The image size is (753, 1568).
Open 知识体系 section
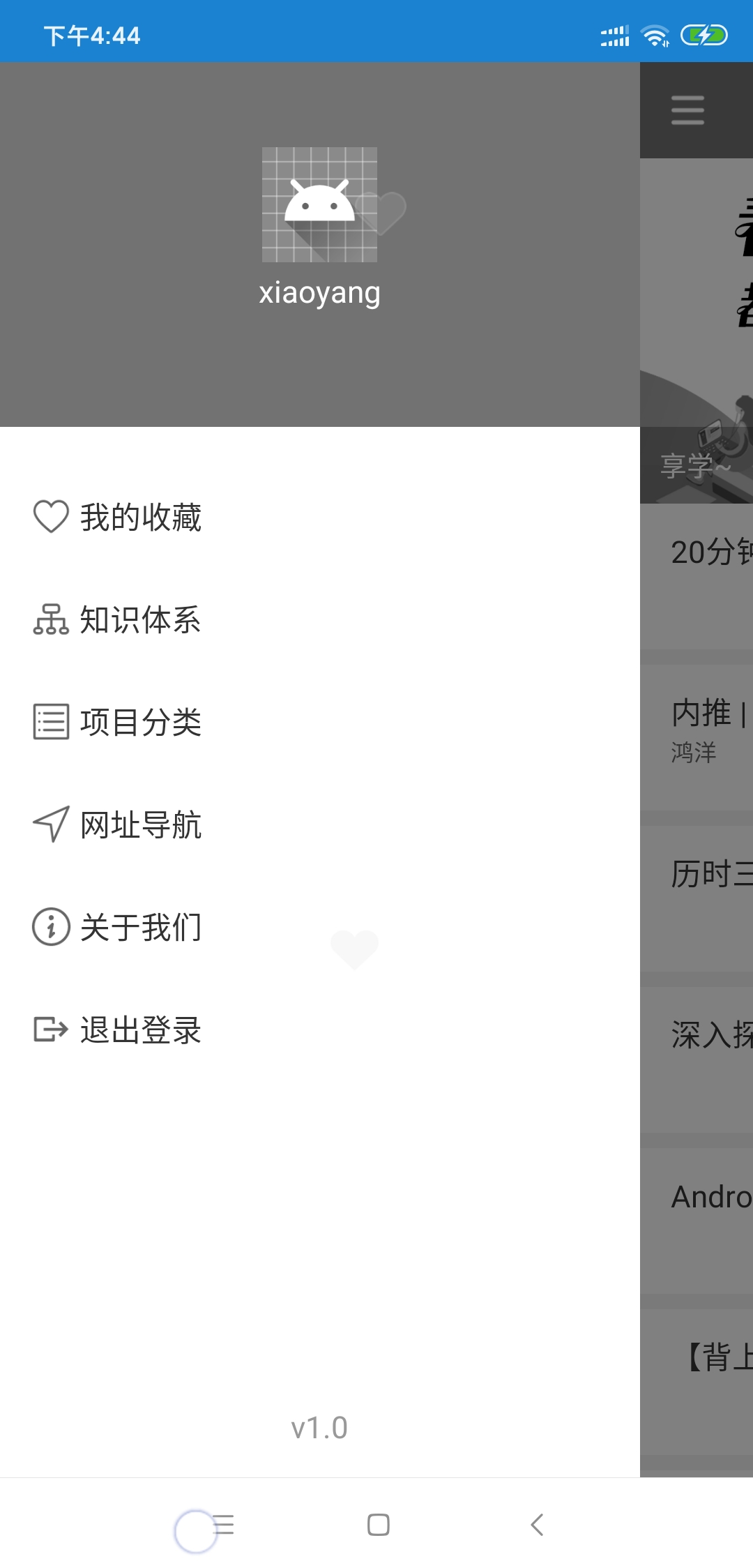(x=320, y=619)
